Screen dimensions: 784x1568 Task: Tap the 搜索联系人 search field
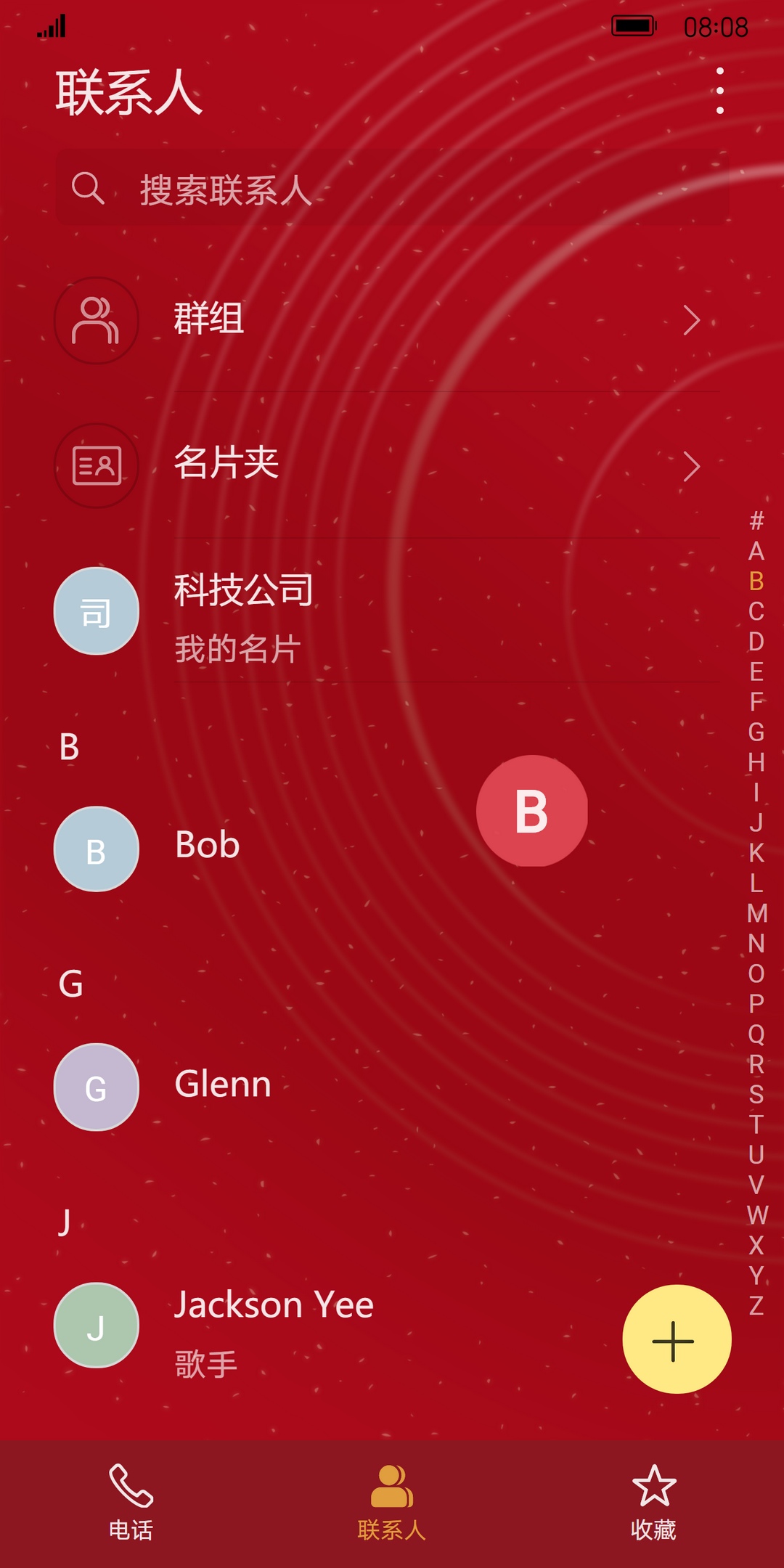pos(392,188)
